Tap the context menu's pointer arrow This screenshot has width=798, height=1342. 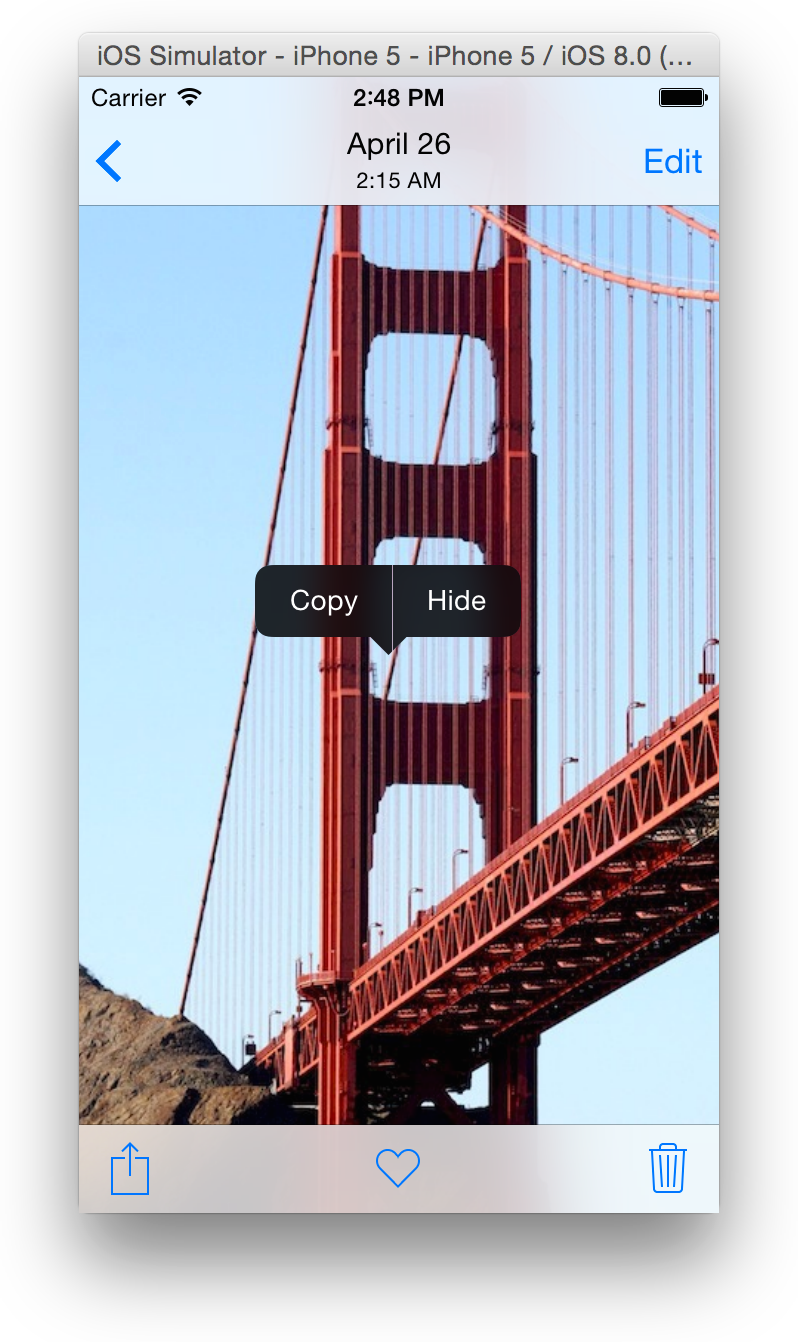(390, 645)
